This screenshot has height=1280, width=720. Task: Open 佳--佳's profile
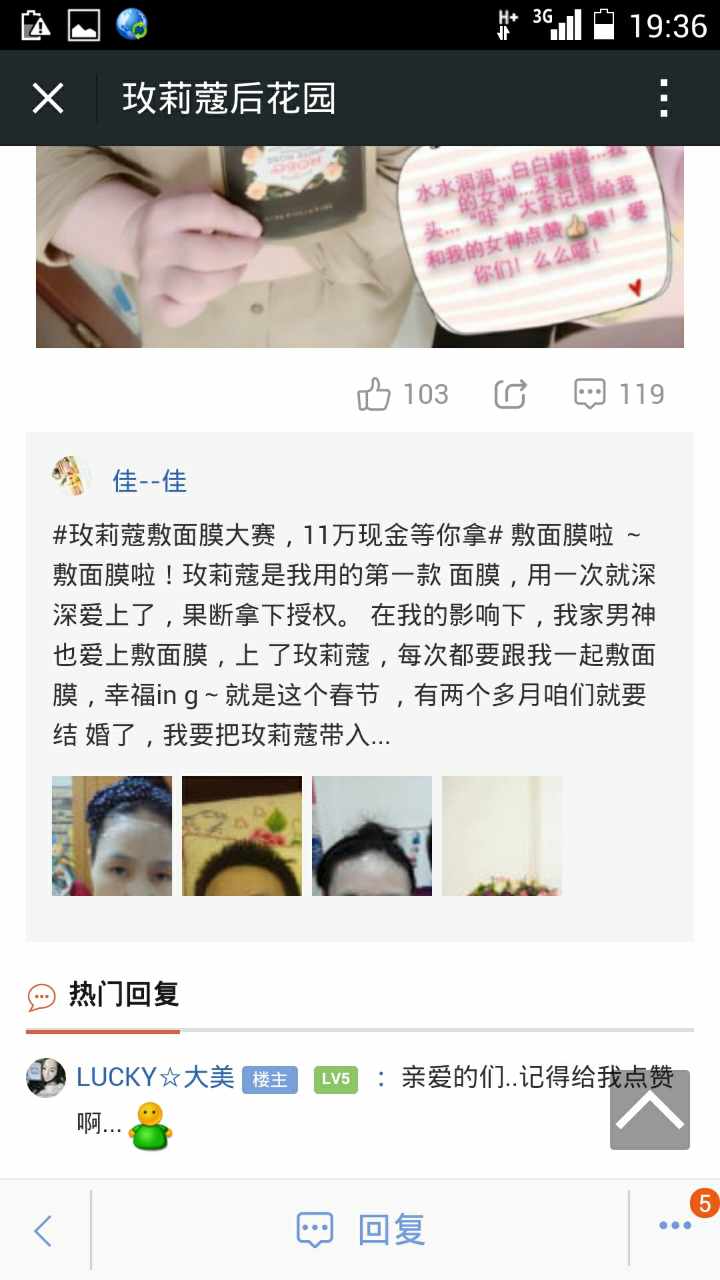150,481
